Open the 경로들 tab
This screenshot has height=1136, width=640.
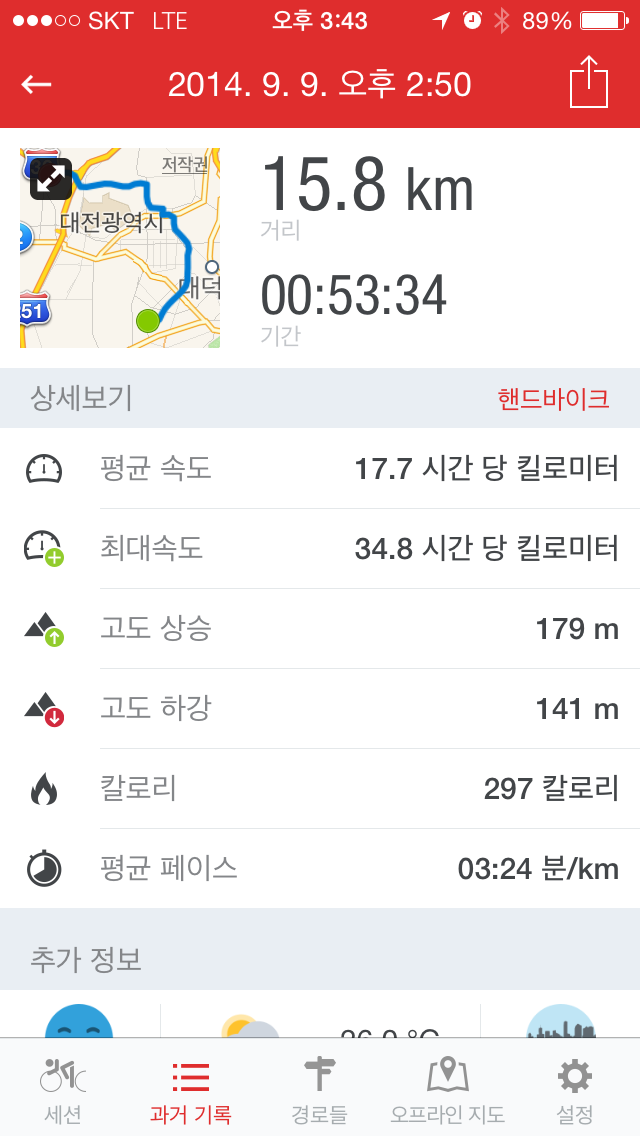(319, 1088)
